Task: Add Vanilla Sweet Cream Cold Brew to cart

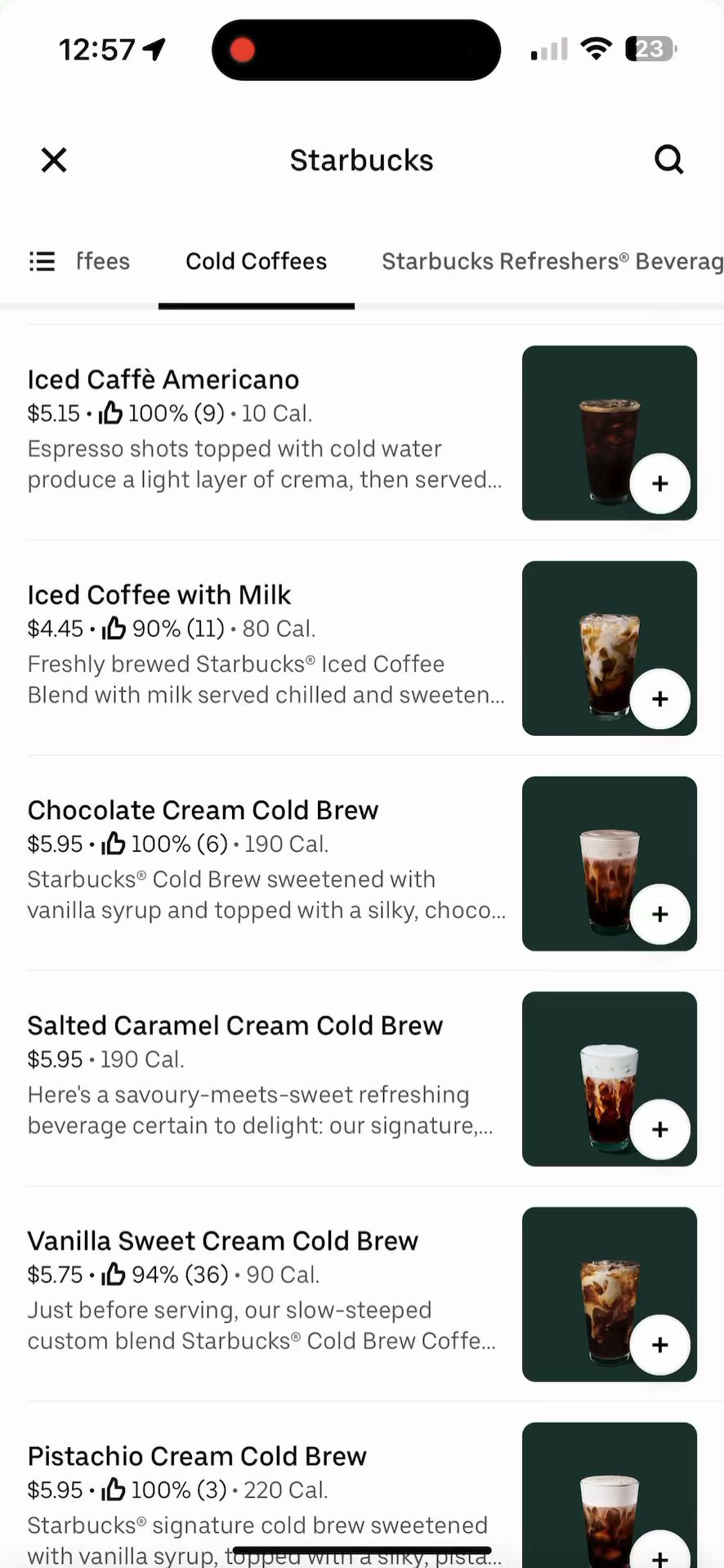Action: point(659,1345)
